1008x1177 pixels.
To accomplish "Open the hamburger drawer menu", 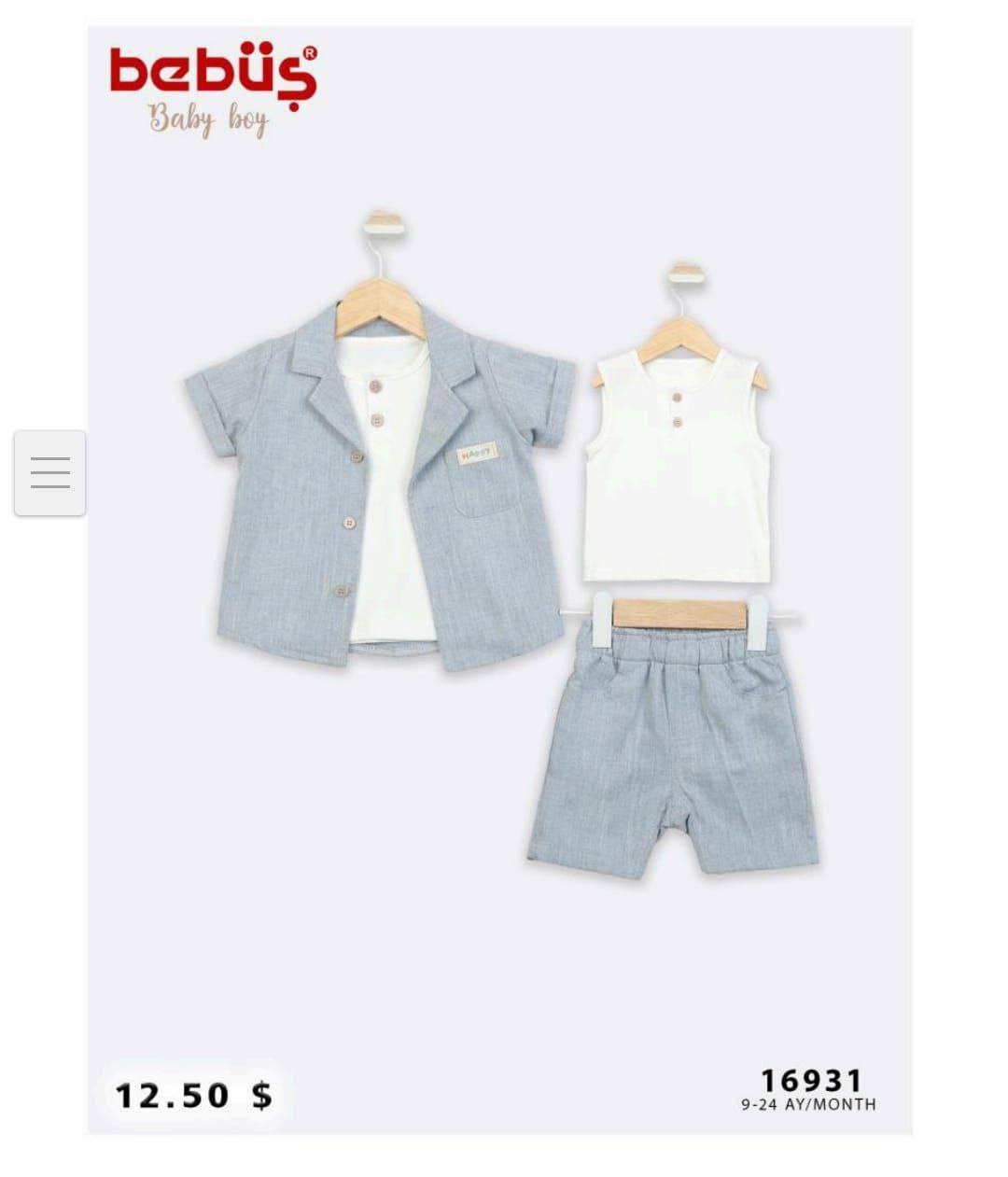I will point(50,472).
